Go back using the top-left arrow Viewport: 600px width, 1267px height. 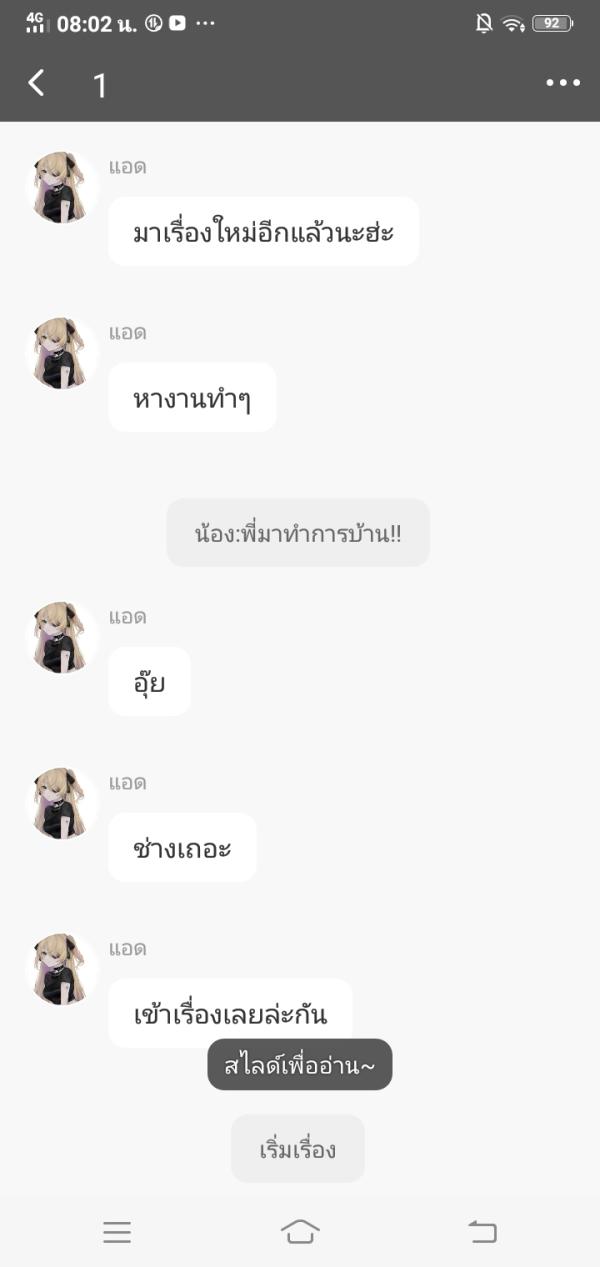(x=36, y=83)
